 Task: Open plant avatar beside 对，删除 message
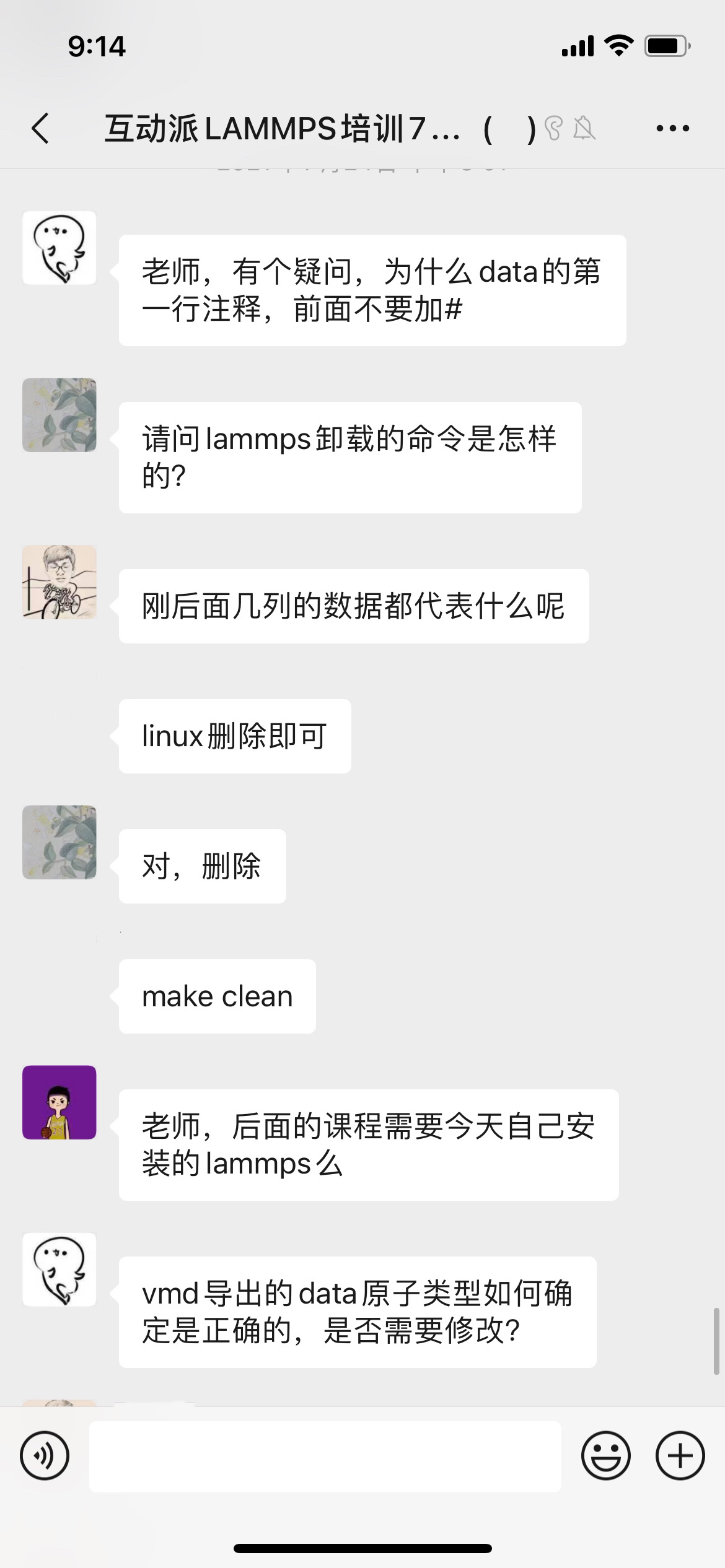pos(59,842)
